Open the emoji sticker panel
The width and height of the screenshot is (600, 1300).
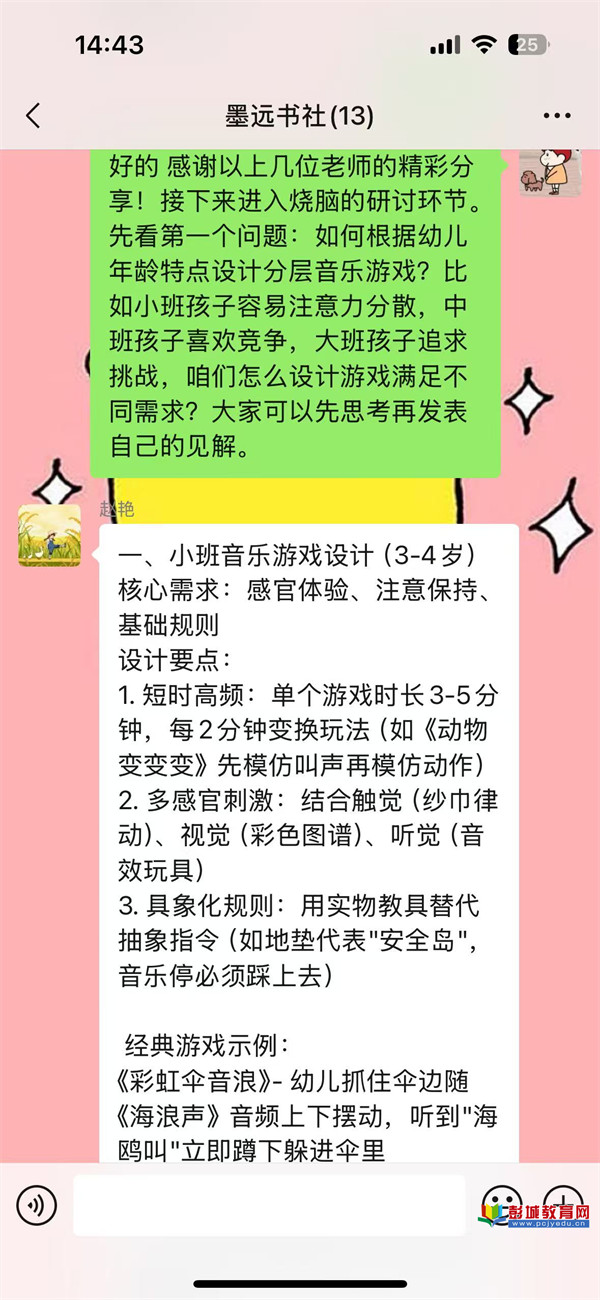pyautogui.click(x=501, y=1204)
